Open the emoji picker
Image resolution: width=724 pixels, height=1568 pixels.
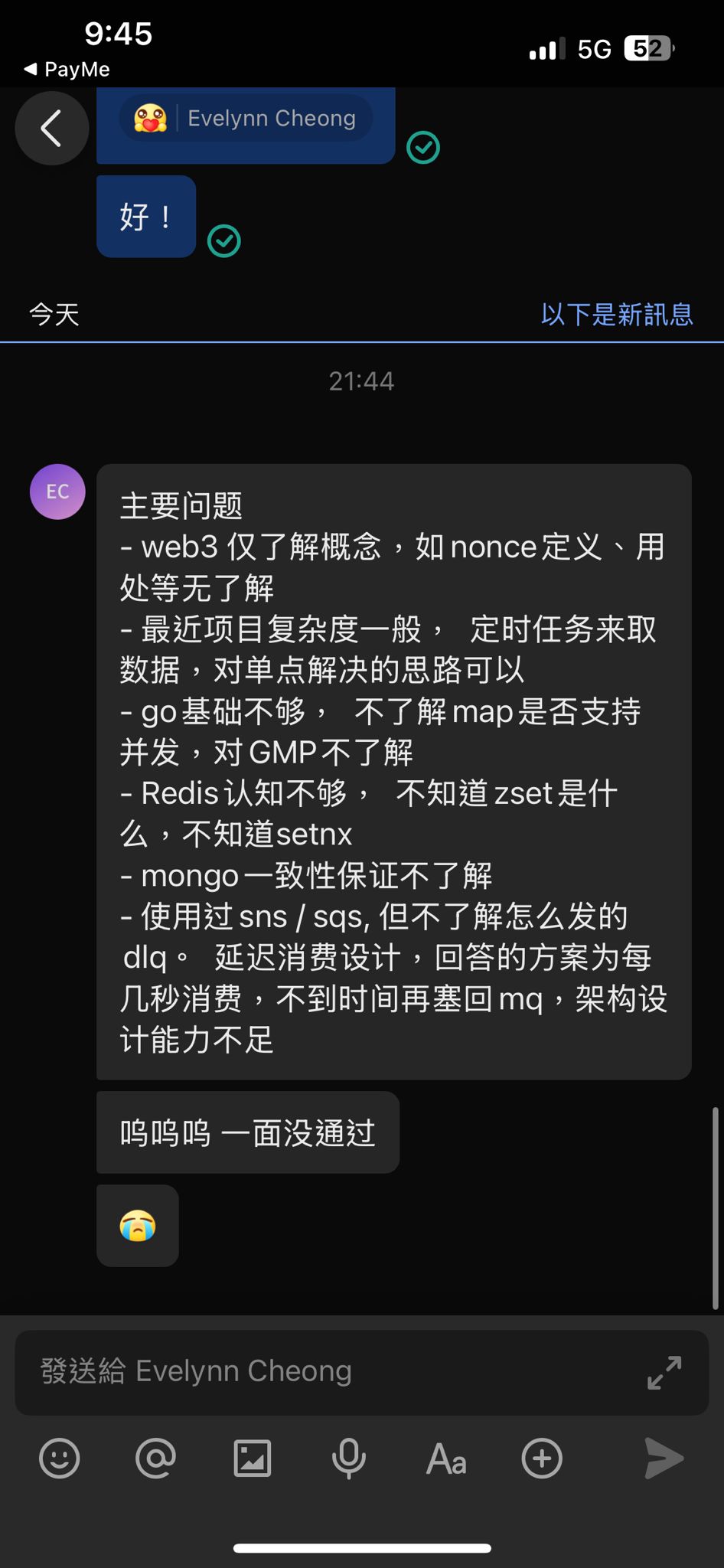(x=60, y=1458)
